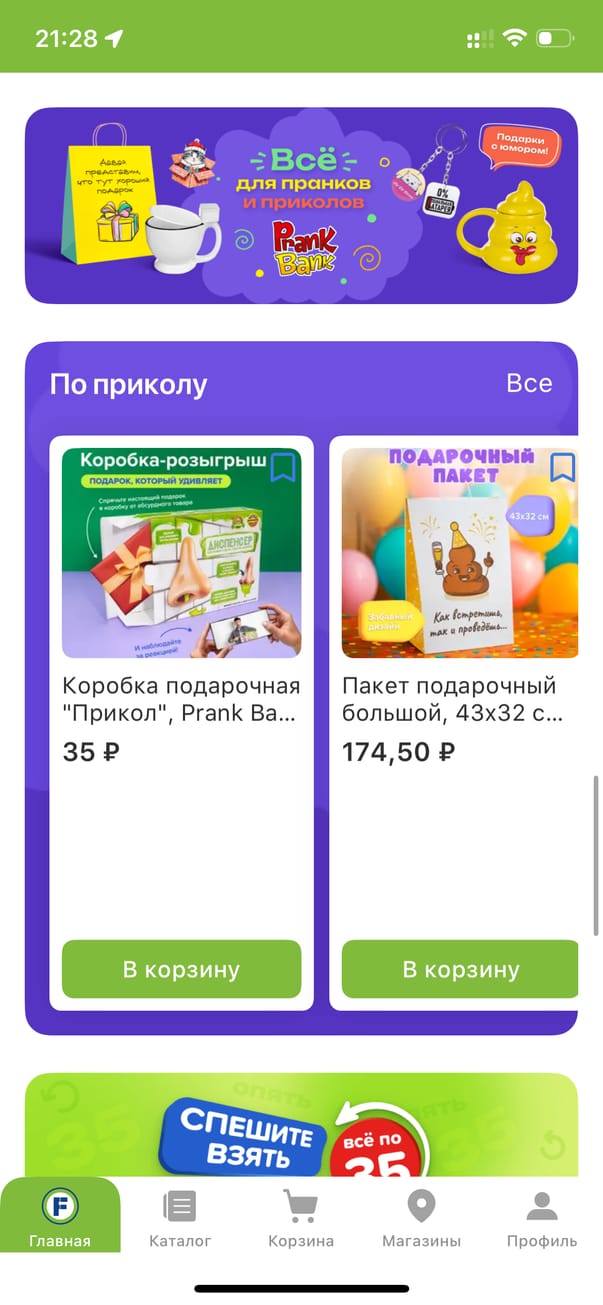603x1305 pixels.
Task: Open the Корзина tab
Action: coord(300,1217)
